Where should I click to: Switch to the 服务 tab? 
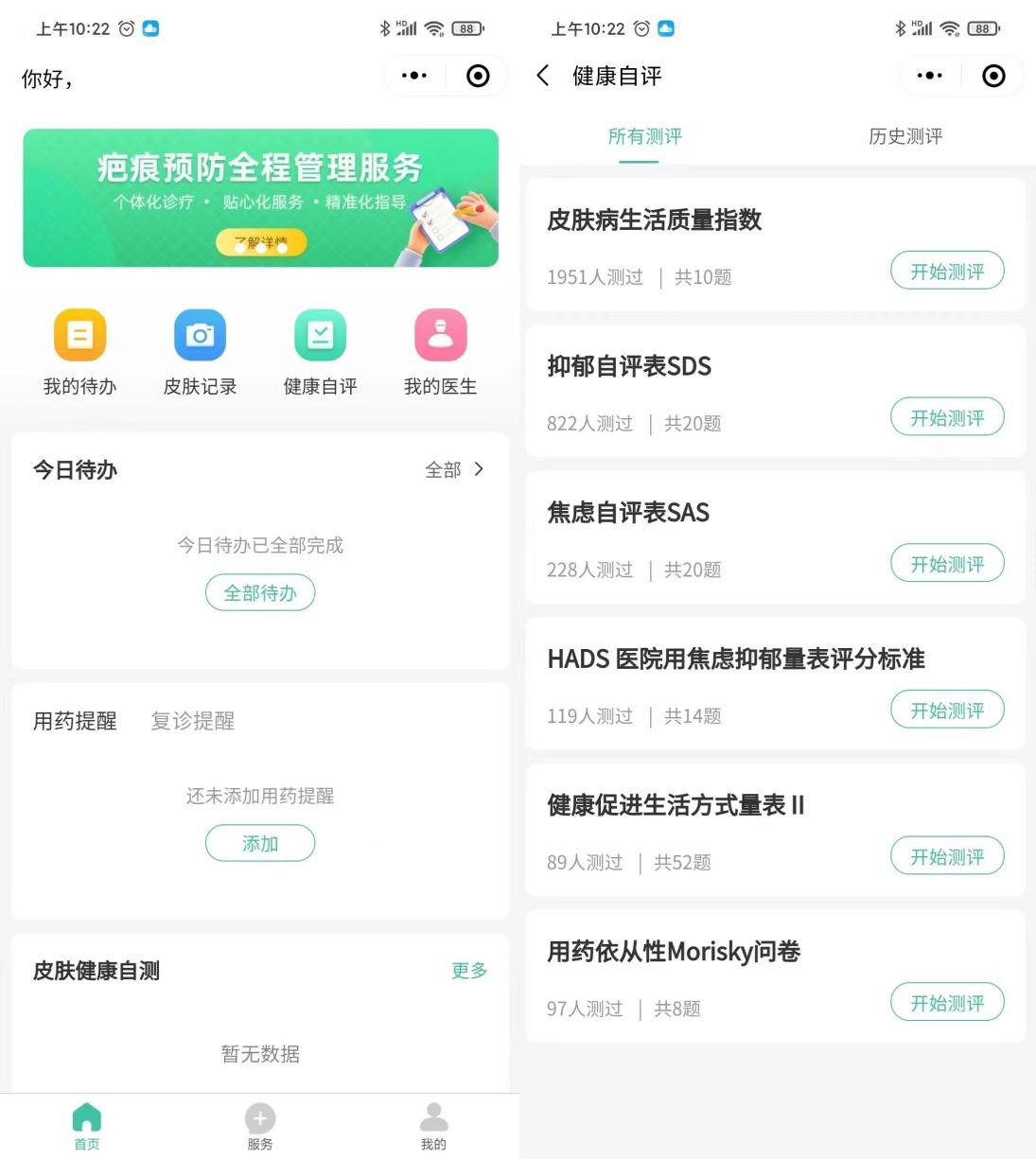point(260,1126)
